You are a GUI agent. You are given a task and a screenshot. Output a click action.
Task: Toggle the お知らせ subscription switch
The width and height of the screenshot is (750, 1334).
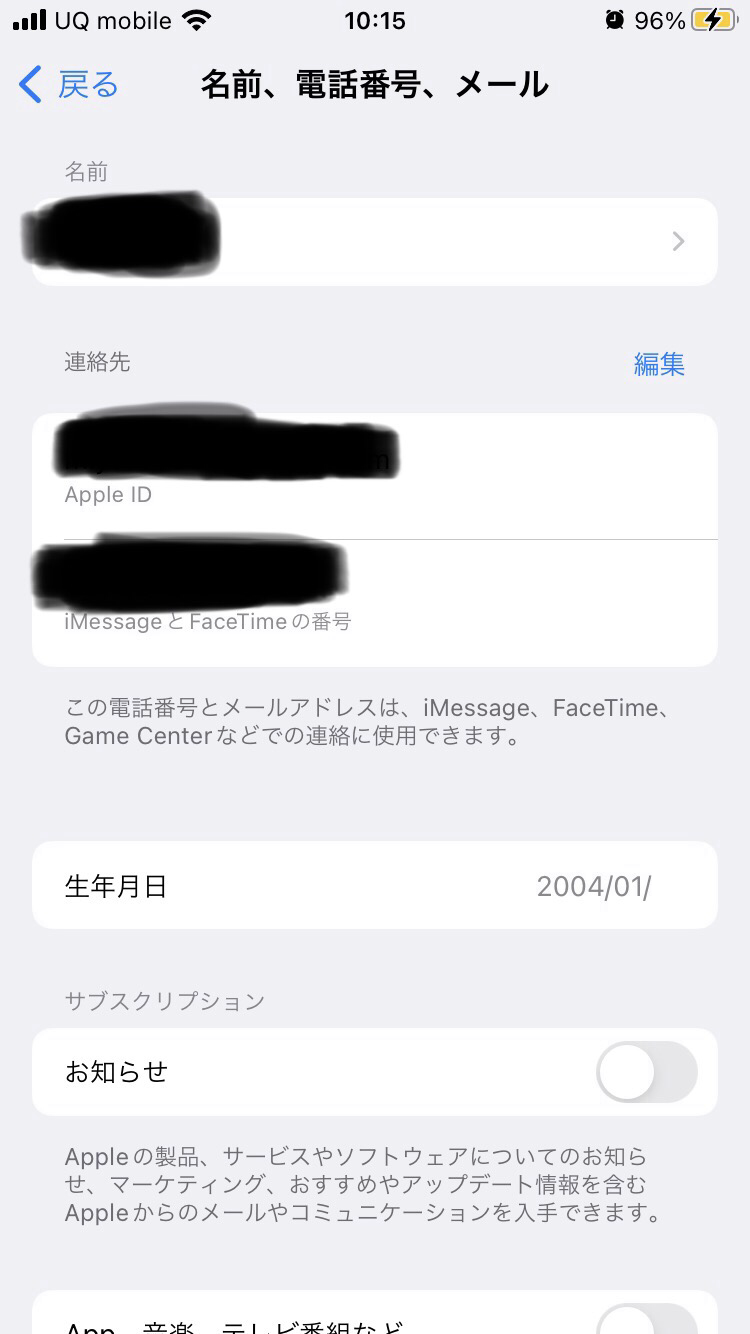coord(646,1072)
